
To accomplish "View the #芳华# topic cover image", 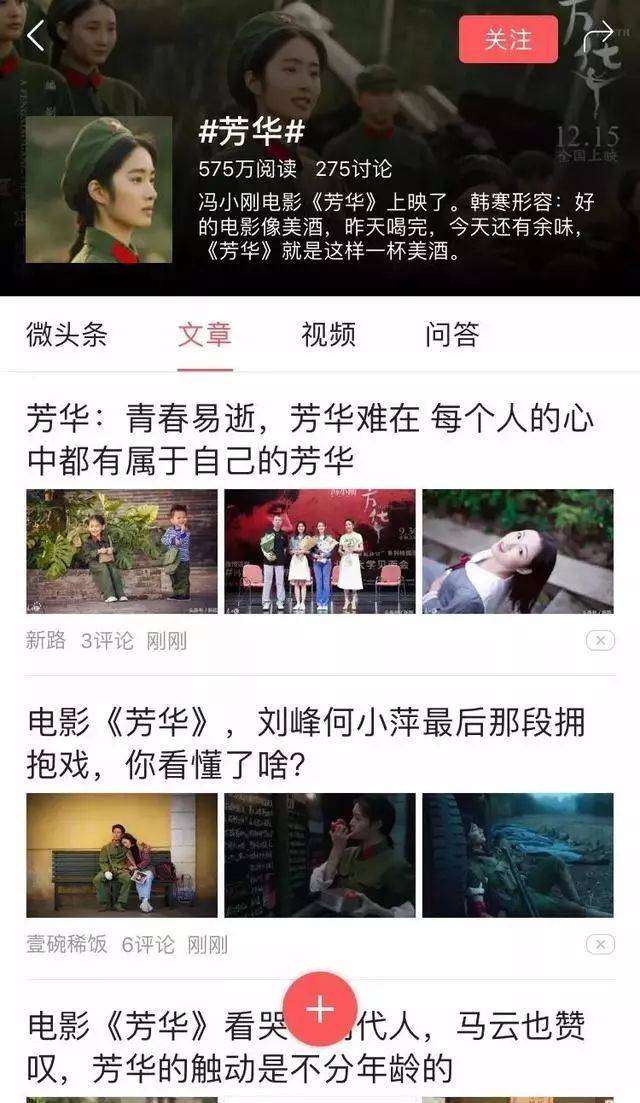I will [99, 190].
